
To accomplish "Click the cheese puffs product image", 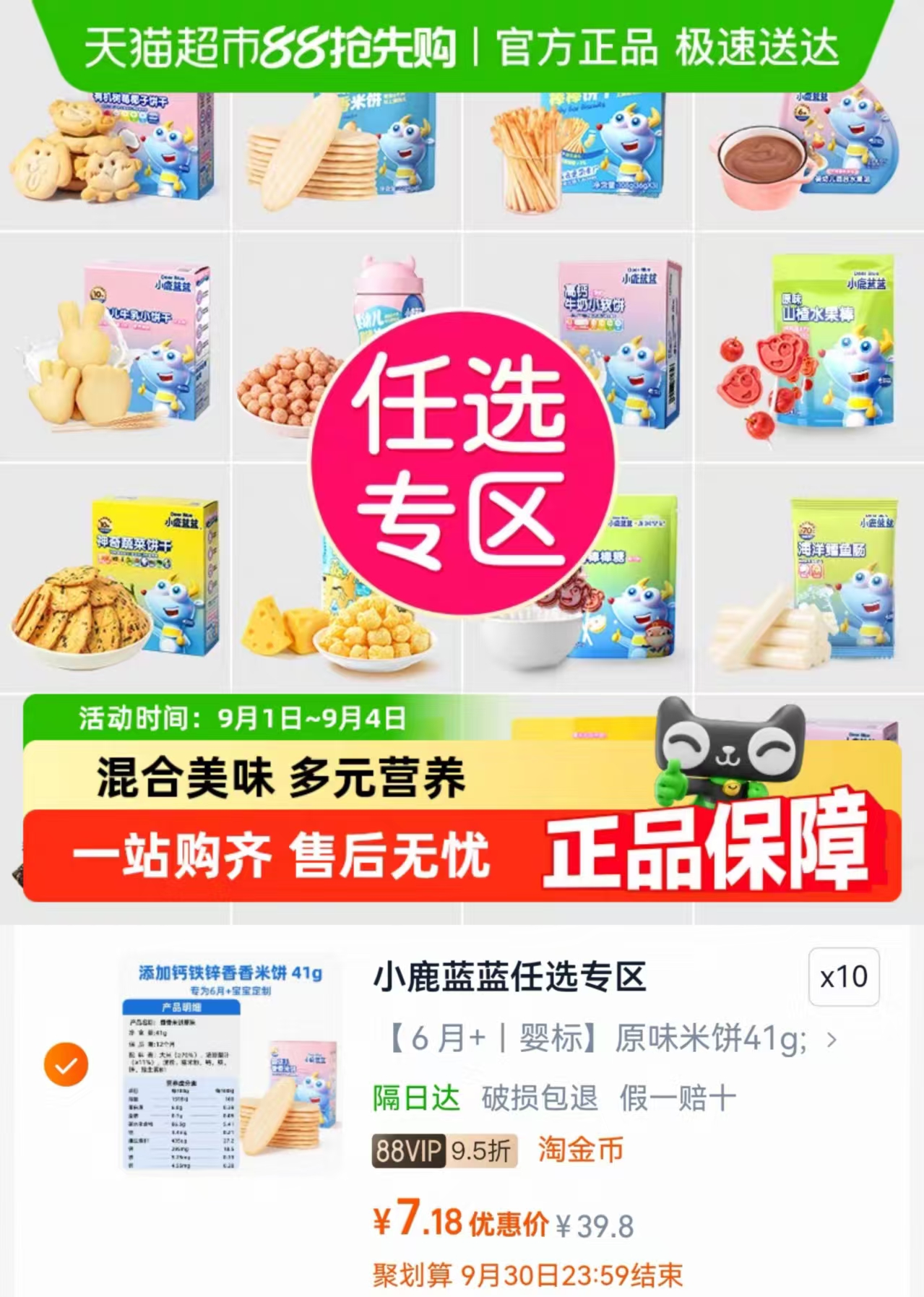I will (347, 614).
